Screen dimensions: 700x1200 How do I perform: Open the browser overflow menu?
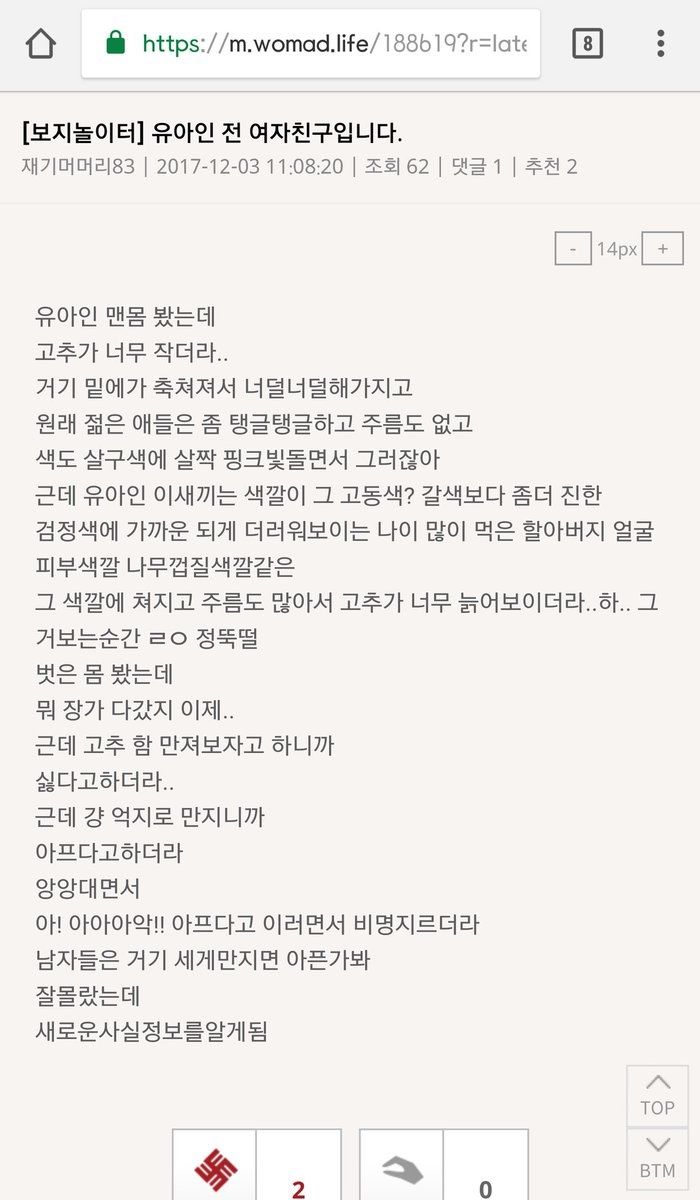point(661,44)
